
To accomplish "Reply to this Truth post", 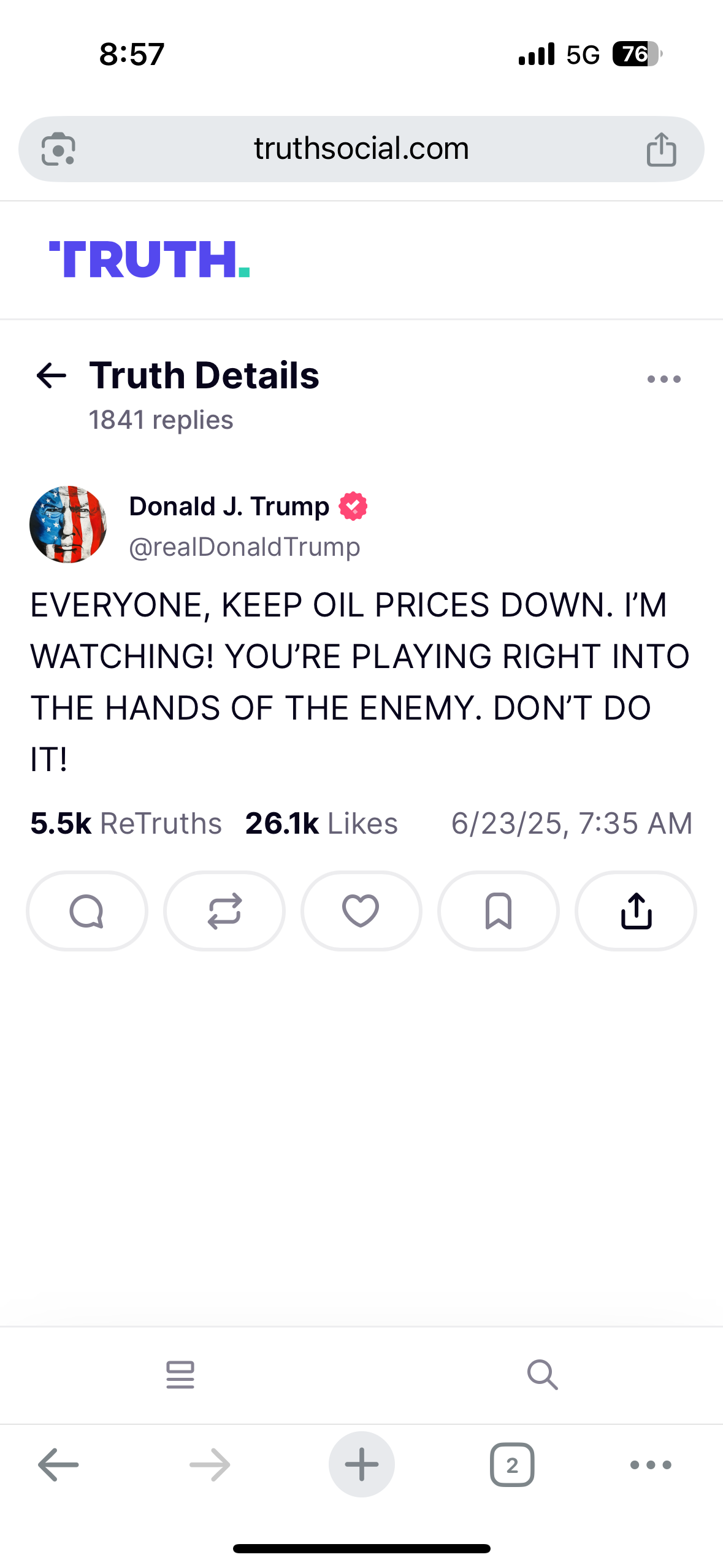I will 87,911.
